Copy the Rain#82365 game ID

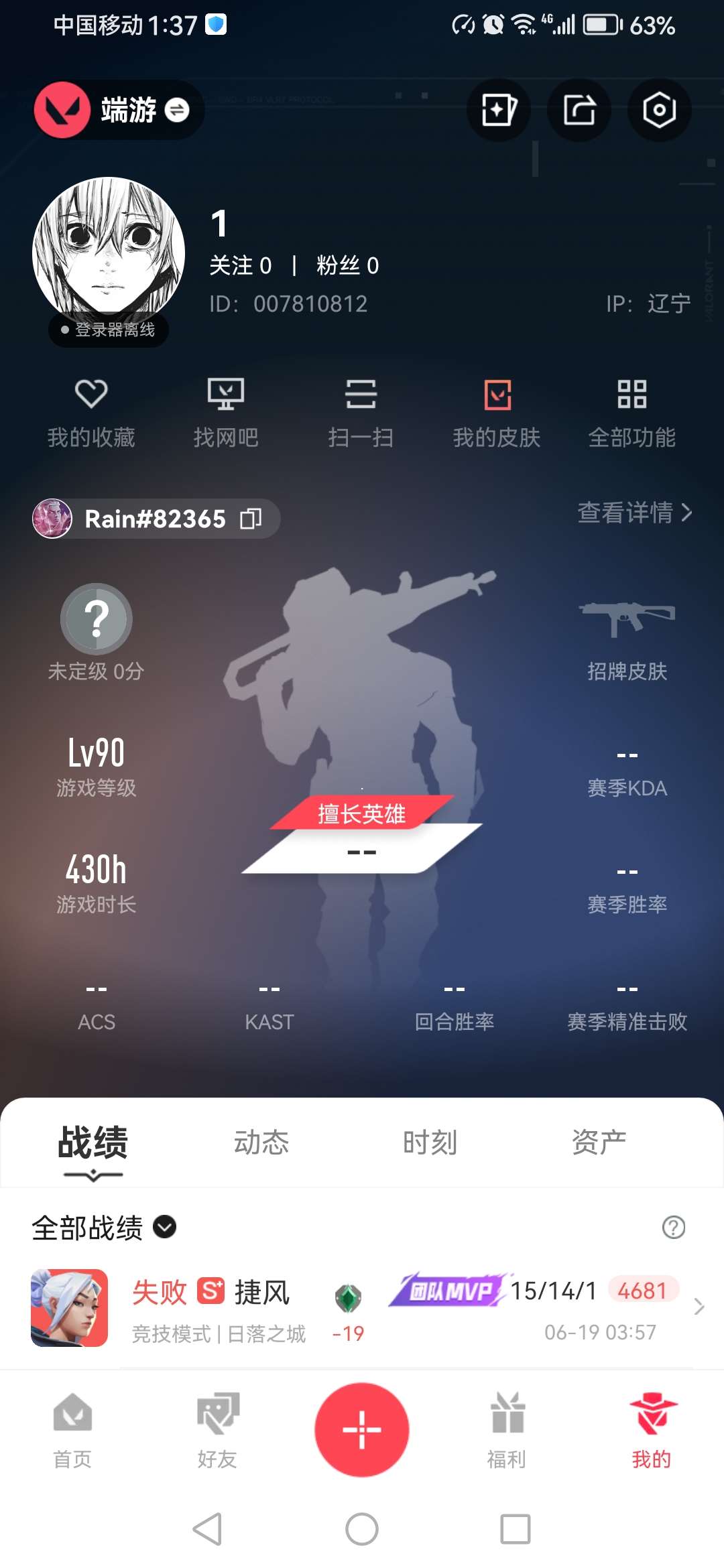point(251,519)
